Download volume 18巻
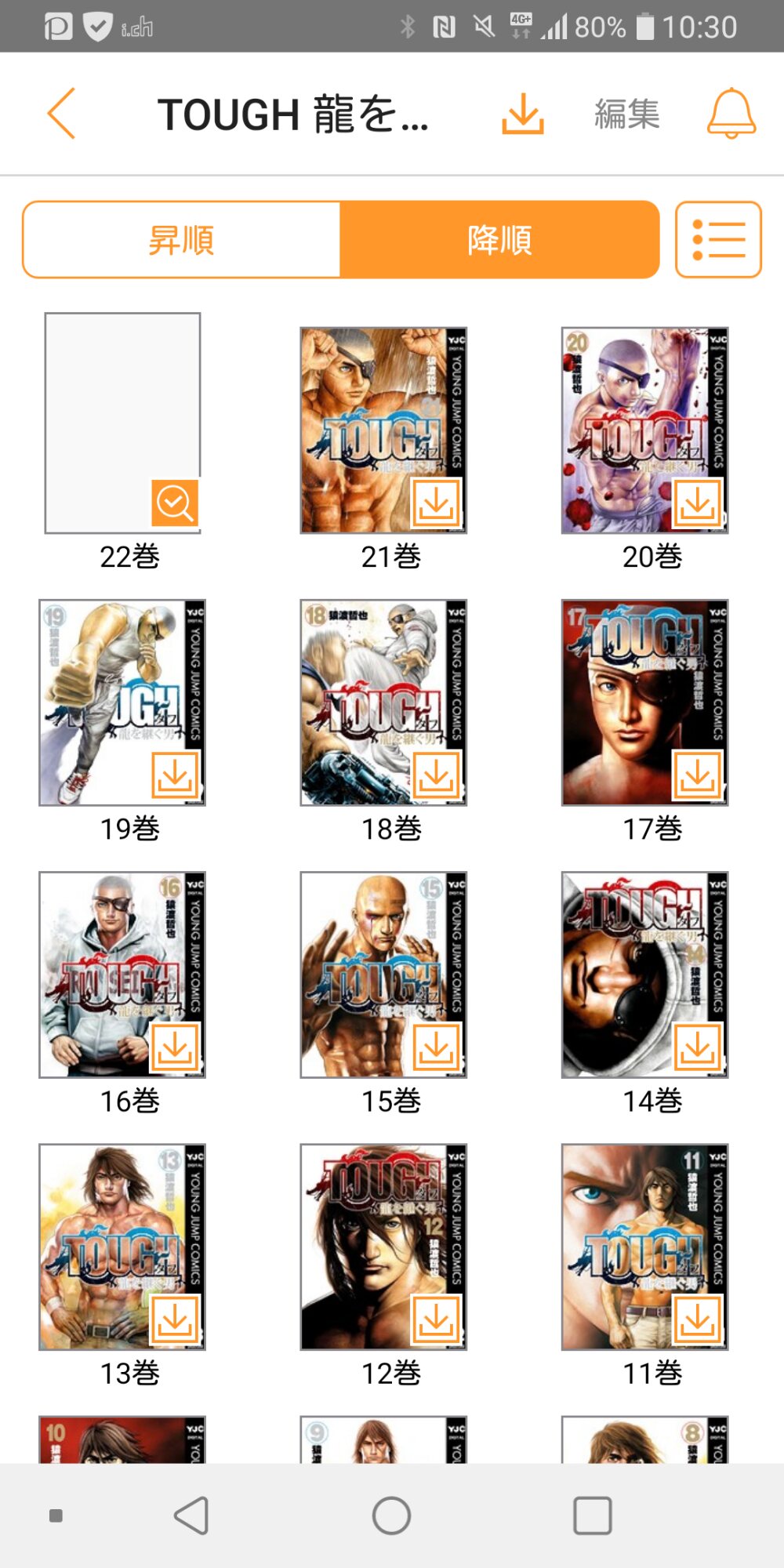This screenshot has height=1568, width=784. 436,775
